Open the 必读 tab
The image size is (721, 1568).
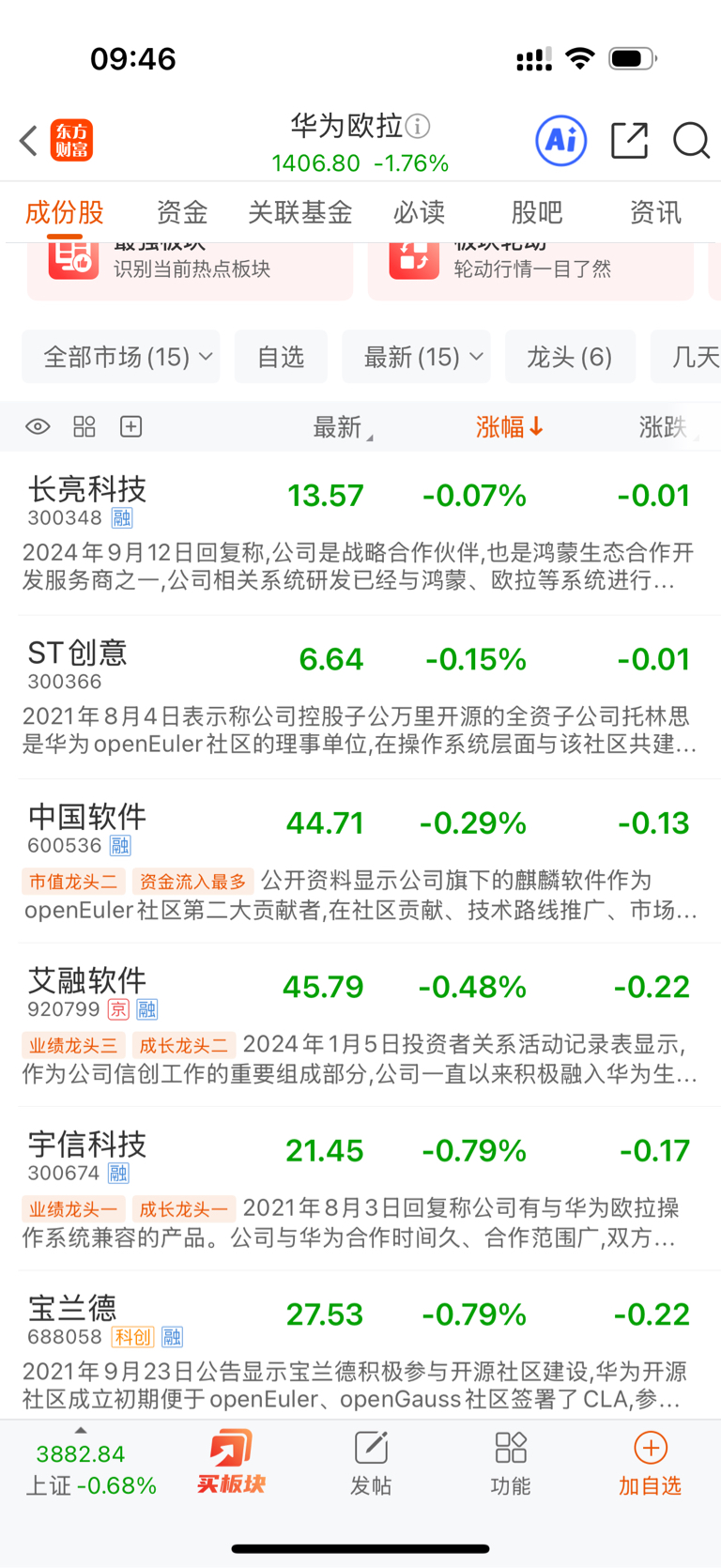(419, 212)
